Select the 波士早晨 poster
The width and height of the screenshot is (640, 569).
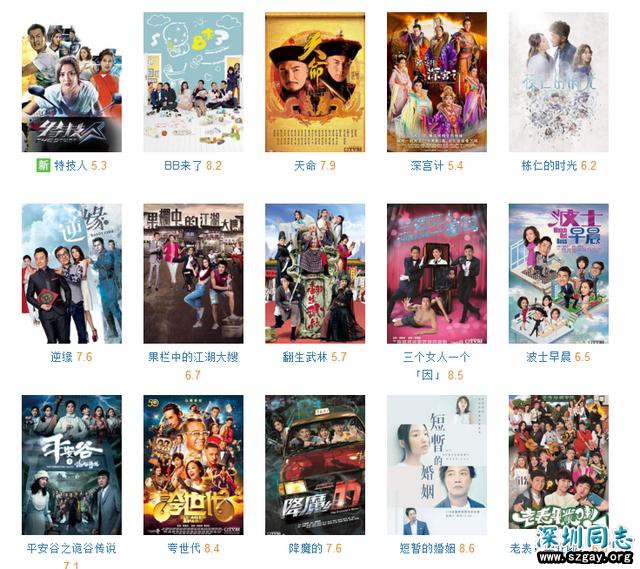[x=558, y=273]
